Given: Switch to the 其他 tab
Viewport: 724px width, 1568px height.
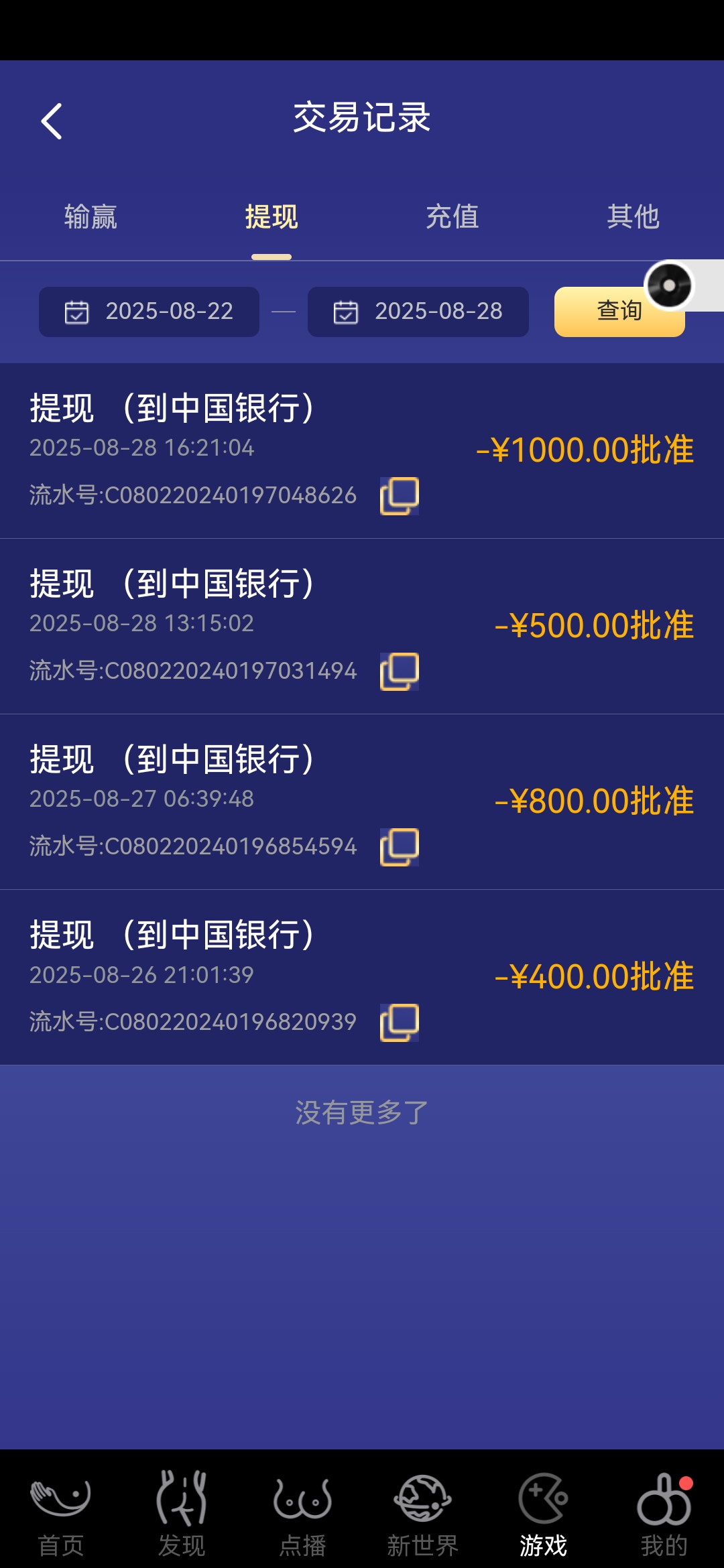Looking at the screenshot, I should coord(633,216).
